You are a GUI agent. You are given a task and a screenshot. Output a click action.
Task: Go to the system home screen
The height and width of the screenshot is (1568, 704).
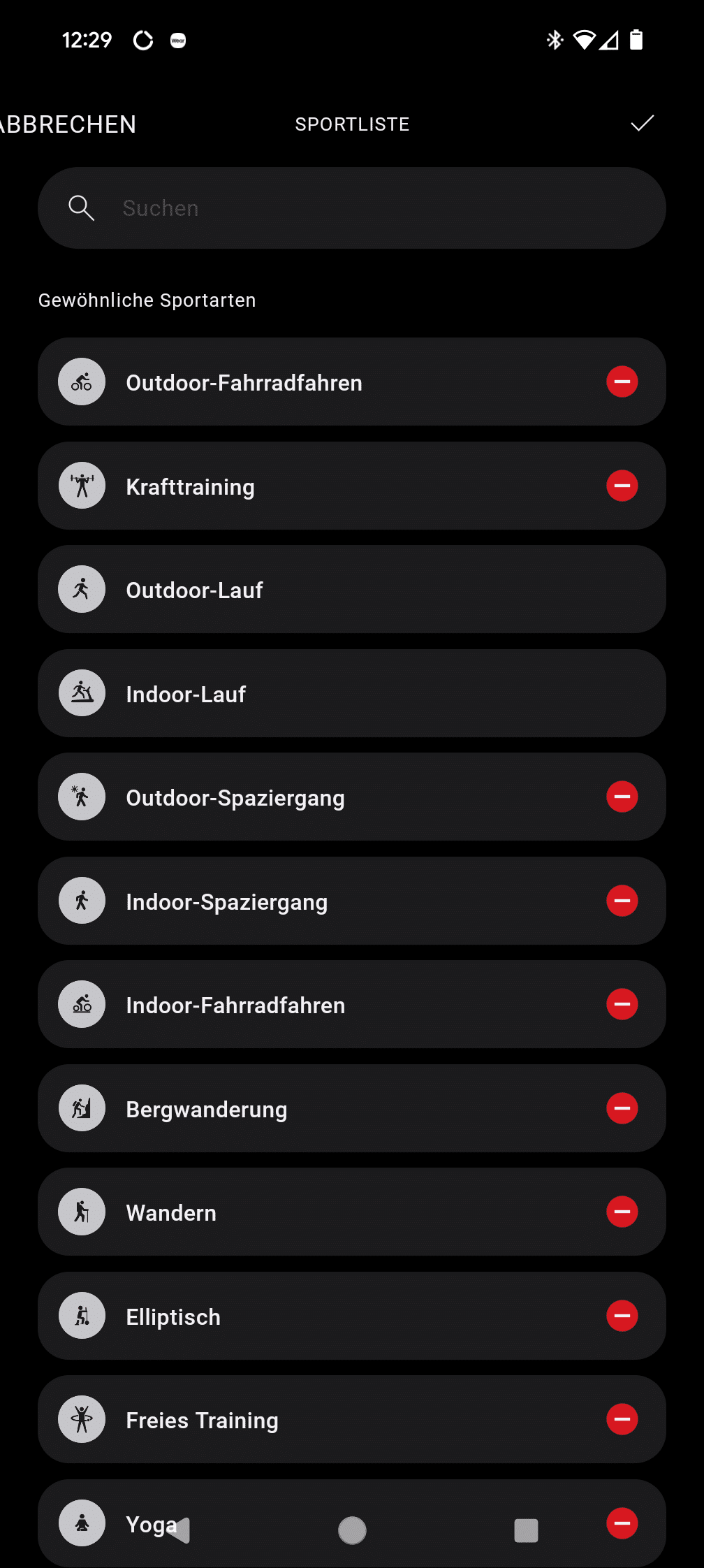click(x=352, y=1530)
